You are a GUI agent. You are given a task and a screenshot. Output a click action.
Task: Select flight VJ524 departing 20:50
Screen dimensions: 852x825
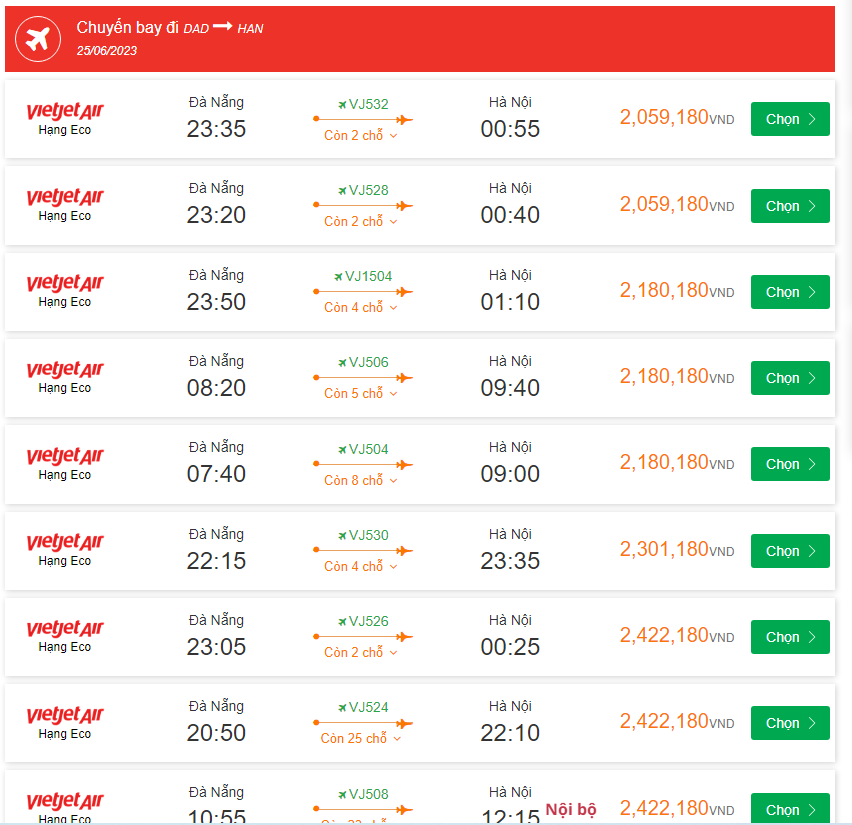[x=790, y=723]
